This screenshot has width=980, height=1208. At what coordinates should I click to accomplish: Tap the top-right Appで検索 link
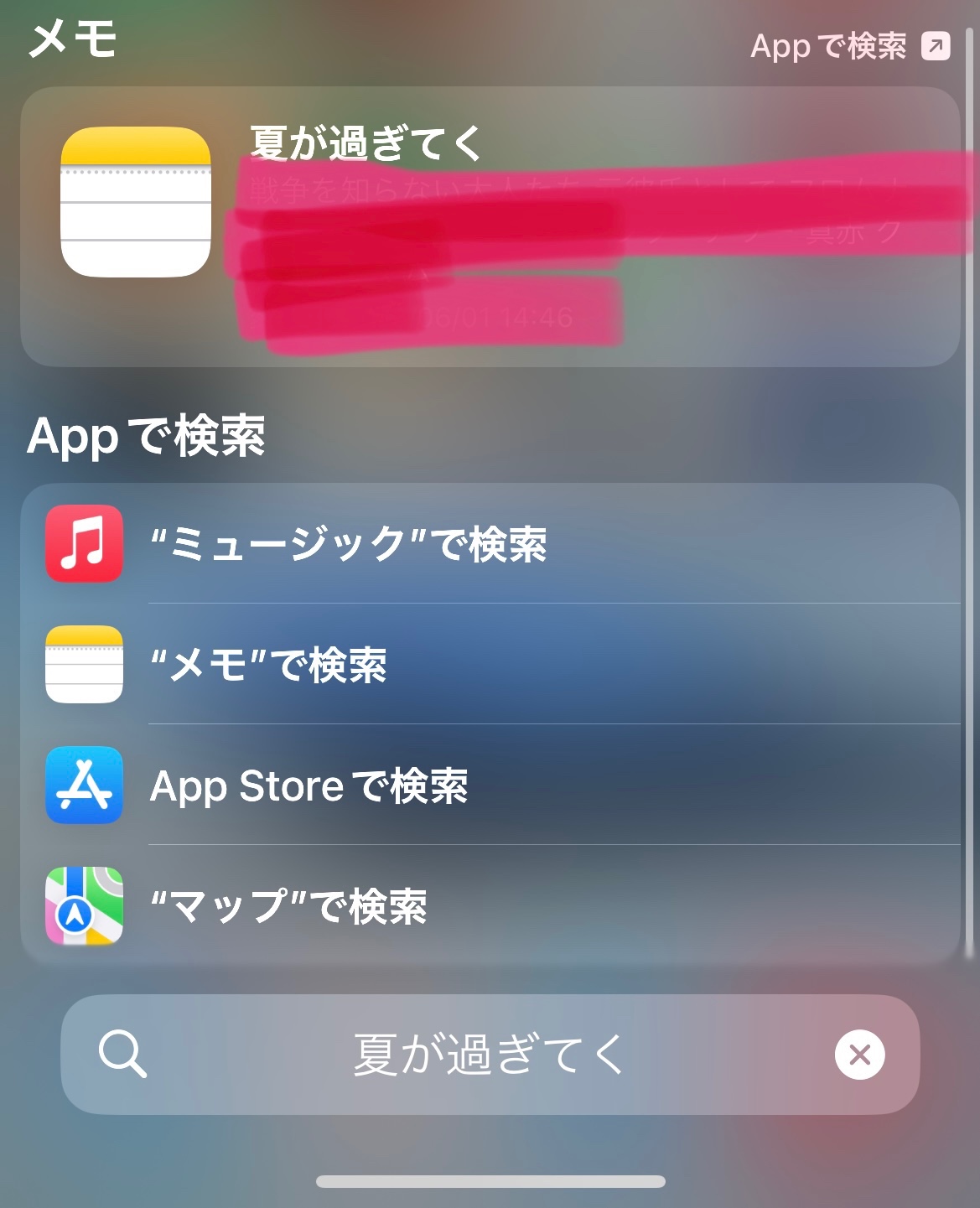(x=848, y=46)
